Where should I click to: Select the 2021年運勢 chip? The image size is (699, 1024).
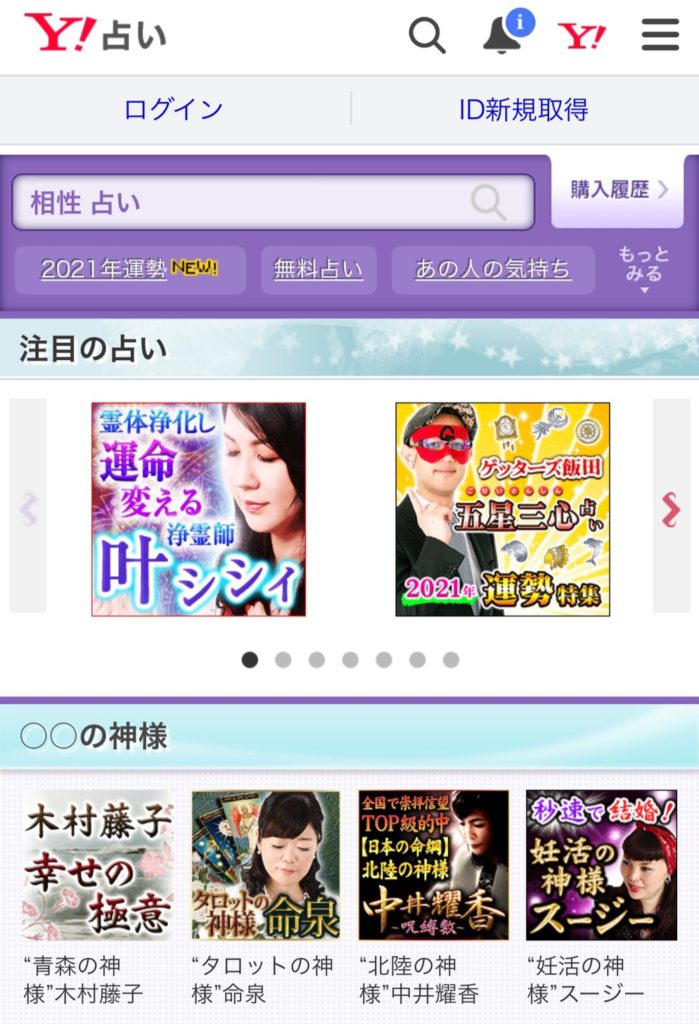[x=130, y=269]
